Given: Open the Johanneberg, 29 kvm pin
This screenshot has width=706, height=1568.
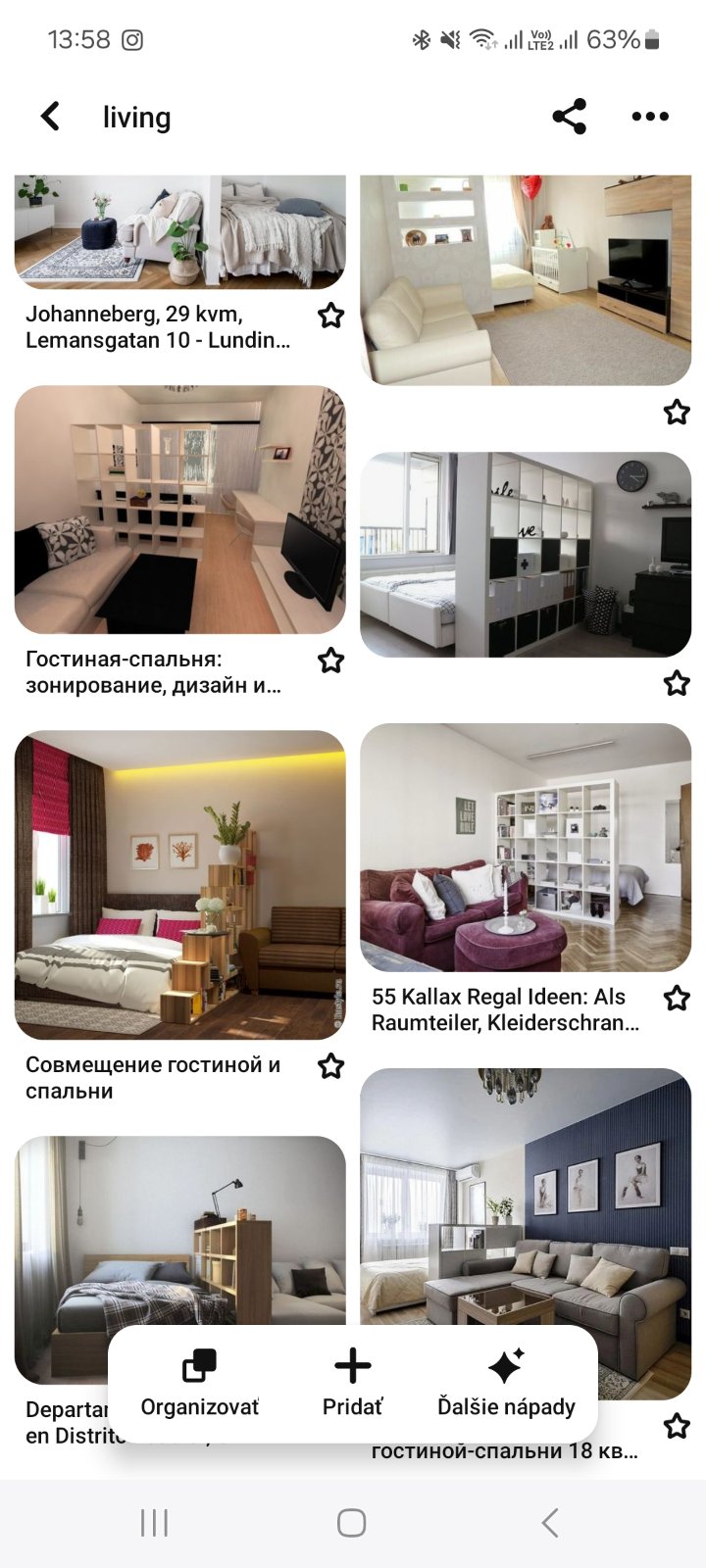Looking at the screenshot, I should 179,232.
